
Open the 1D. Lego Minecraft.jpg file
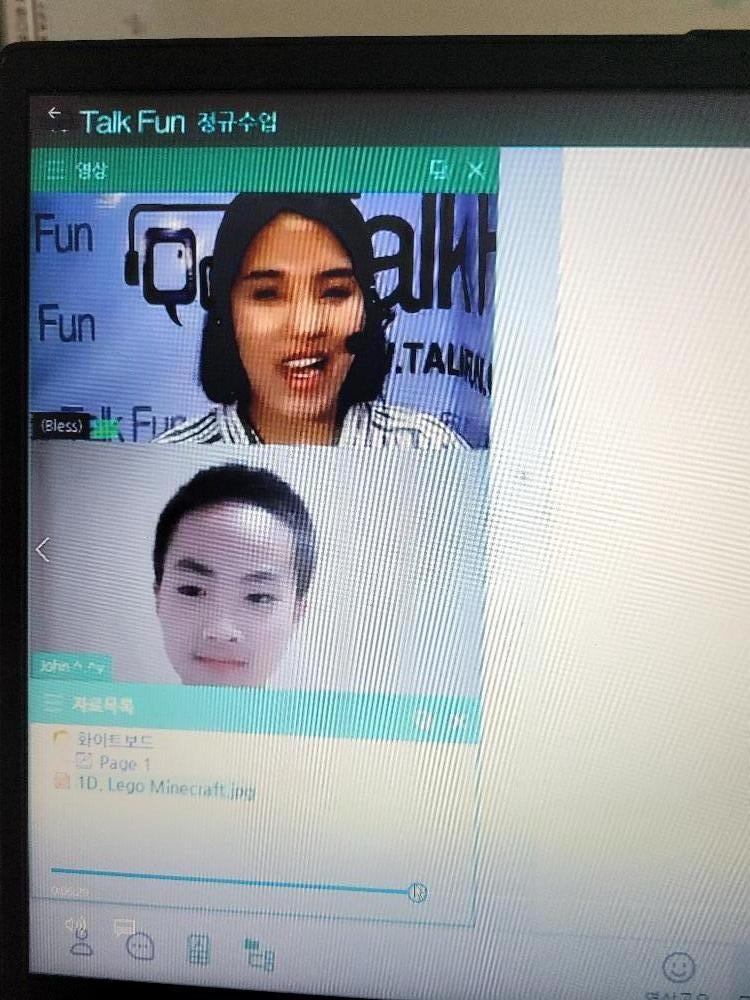[165, 787]
